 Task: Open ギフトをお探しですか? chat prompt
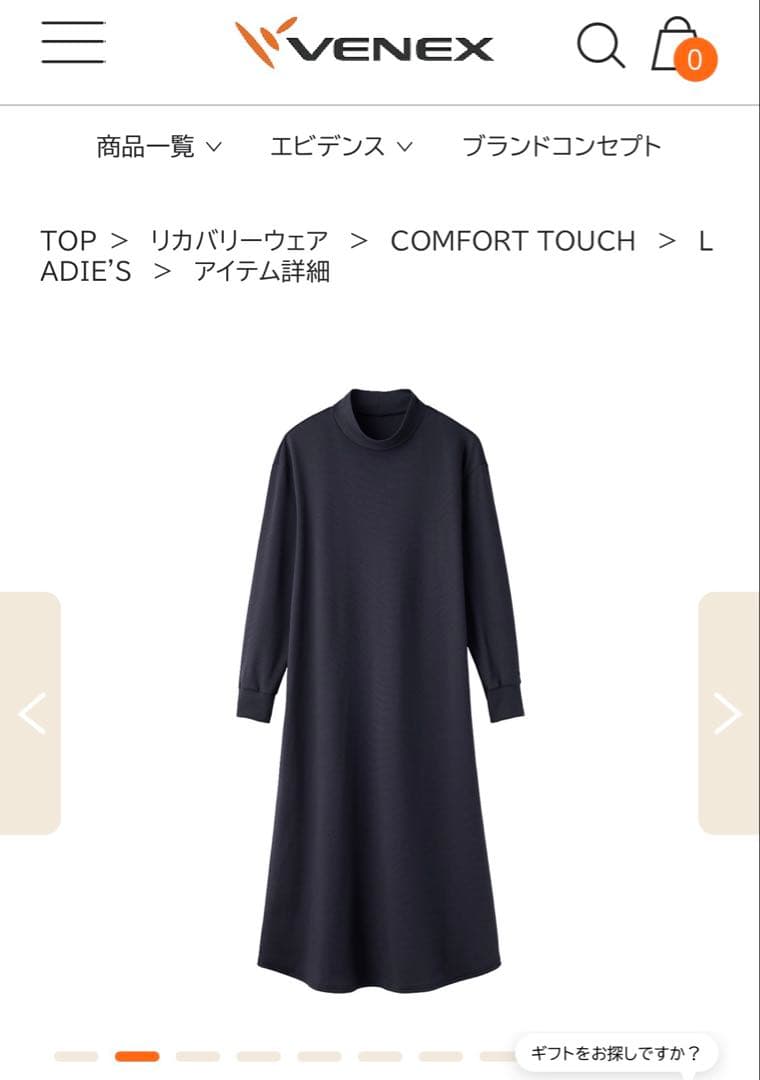tap(615, 1053)
